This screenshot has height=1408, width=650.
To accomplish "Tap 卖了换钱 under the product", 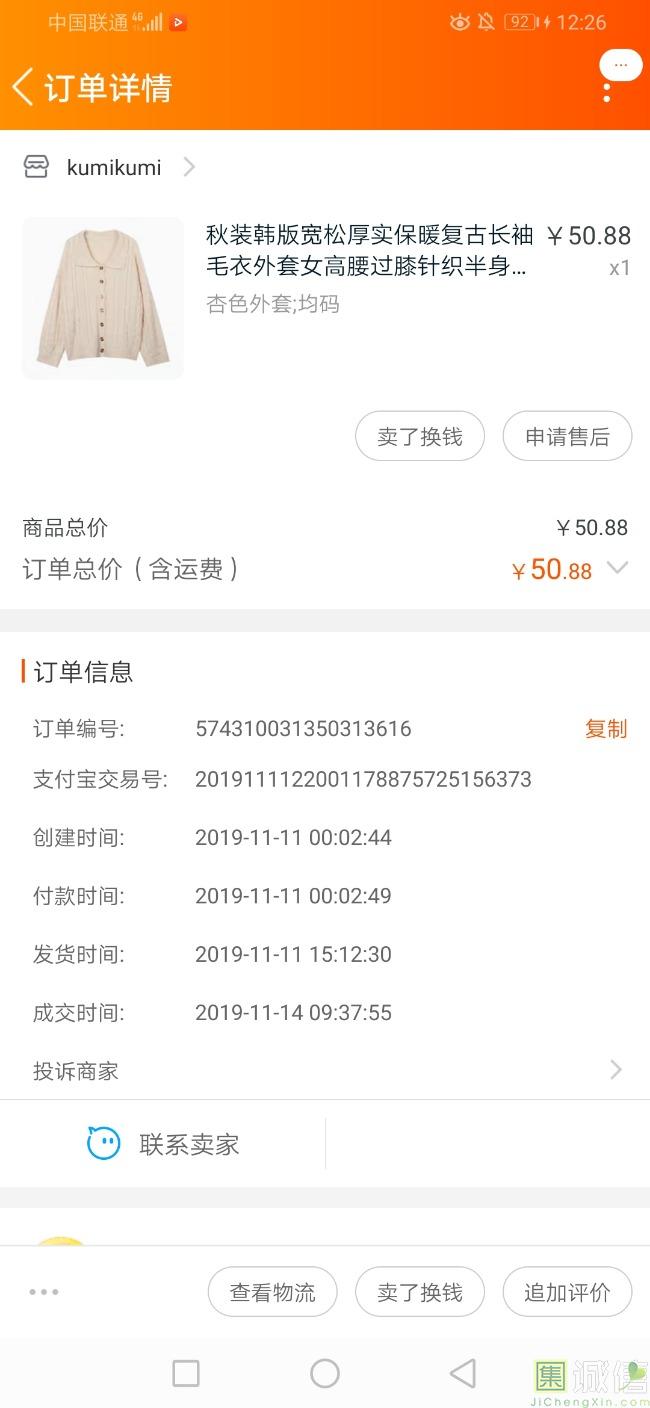I will [420, 437].
